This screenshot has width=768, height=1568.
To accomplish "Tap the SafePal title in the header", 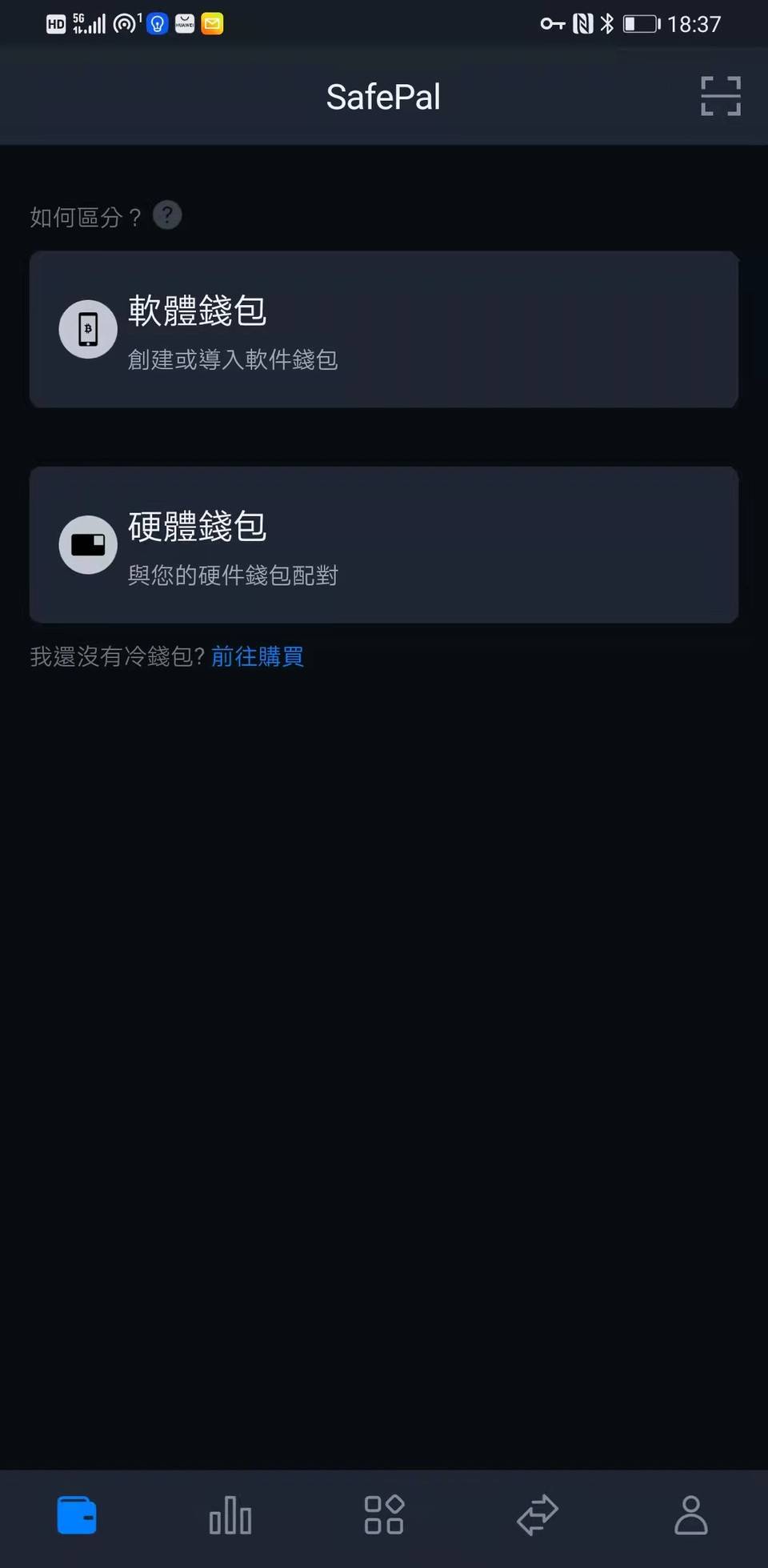I will (x=383, y=95).
